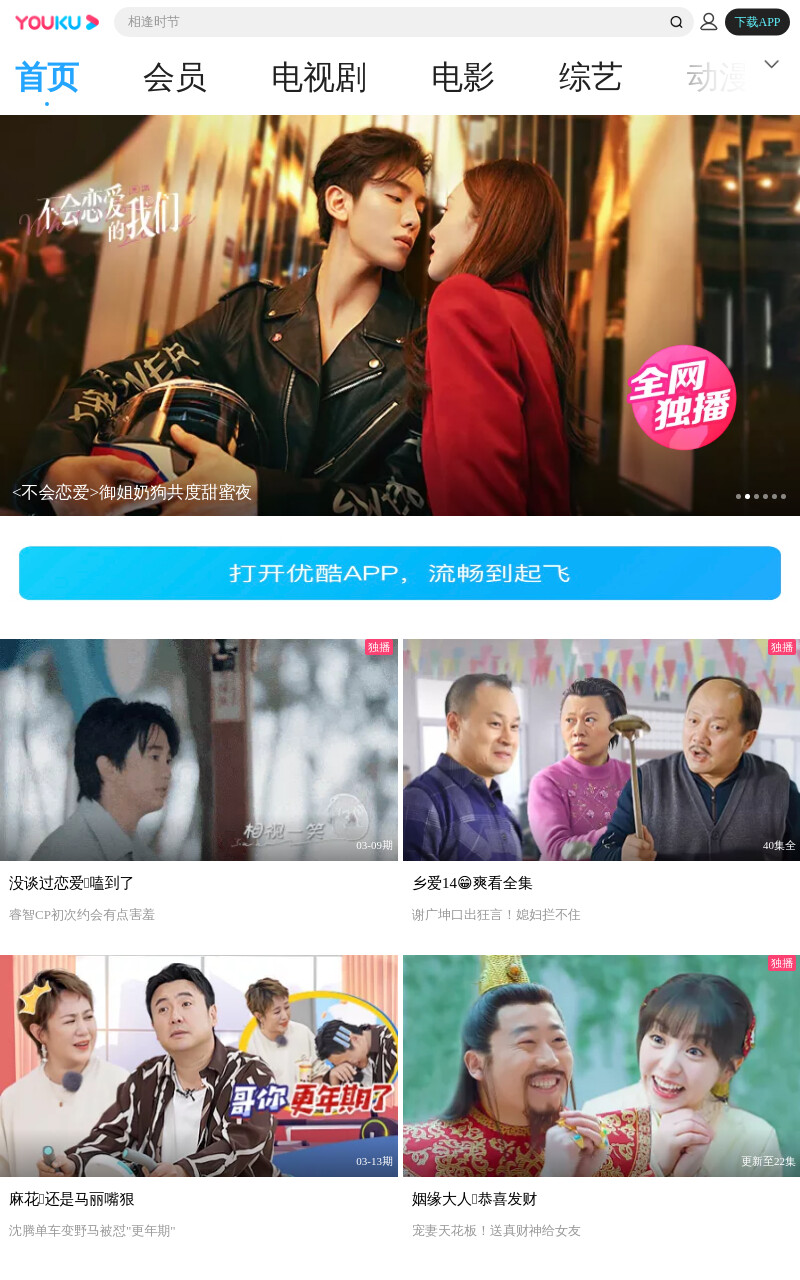Switch to the 电视剧 tab

click(319, 77)
